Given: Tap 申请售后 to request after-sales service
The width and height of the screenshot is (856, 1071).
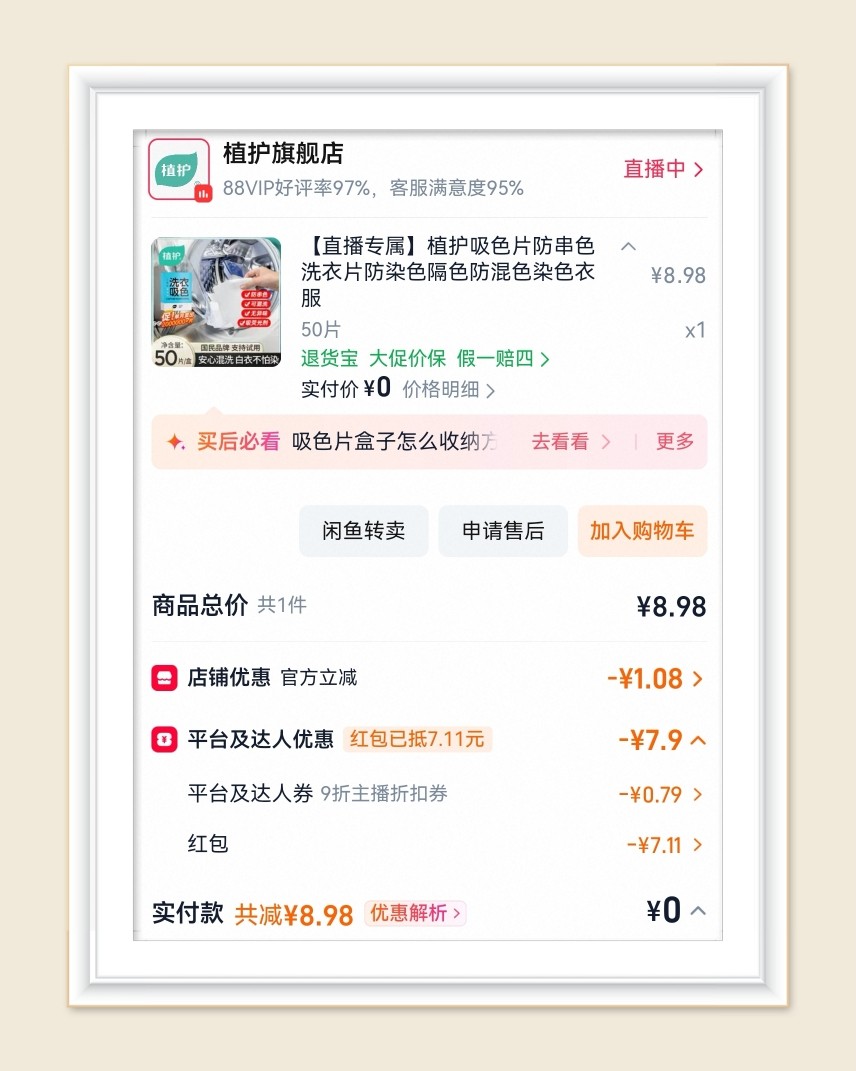Looking at the screenshot, I should point(503,531).
